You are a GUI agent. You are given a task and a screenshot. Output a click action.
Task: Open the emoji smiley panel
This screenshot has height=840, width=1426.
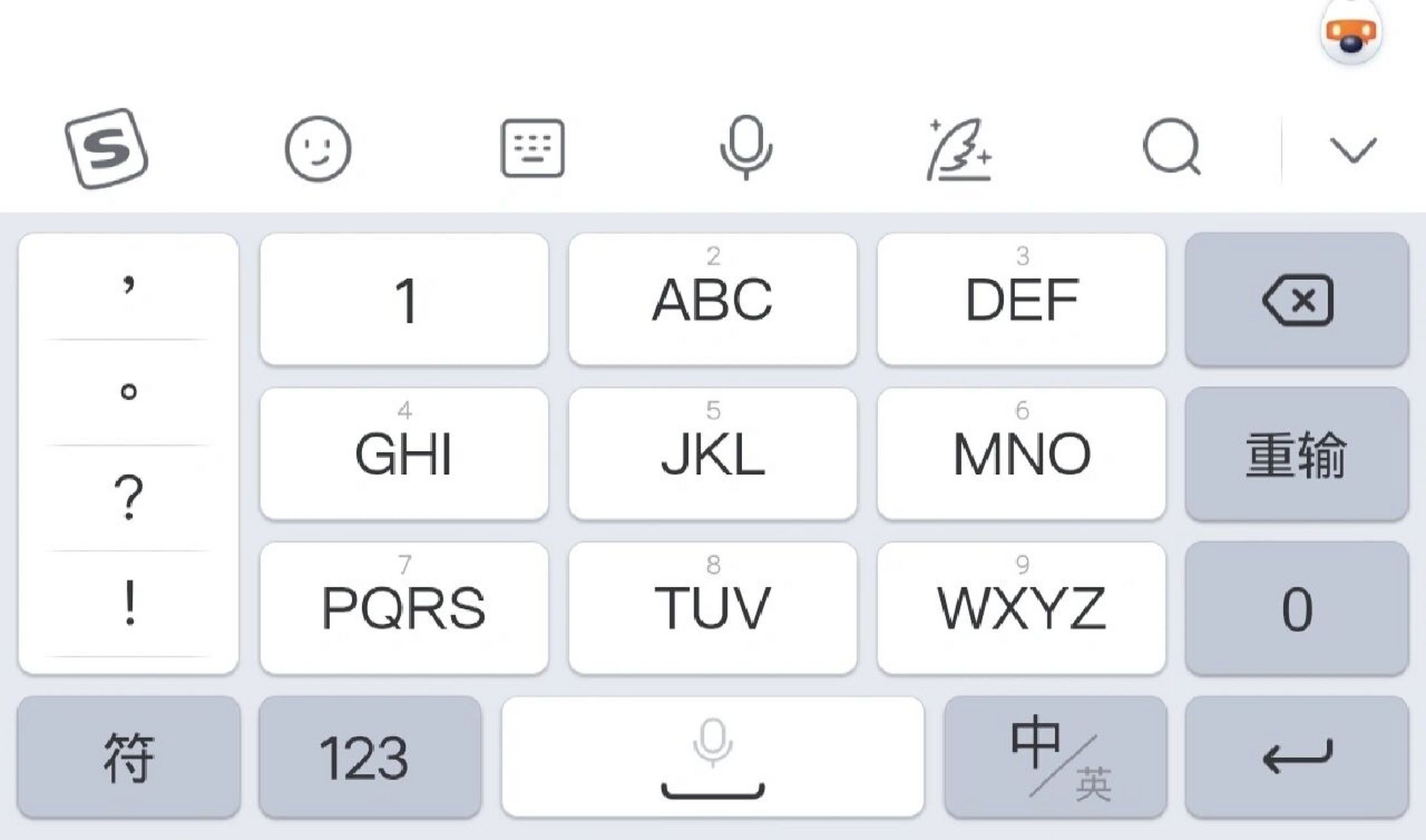318,149
